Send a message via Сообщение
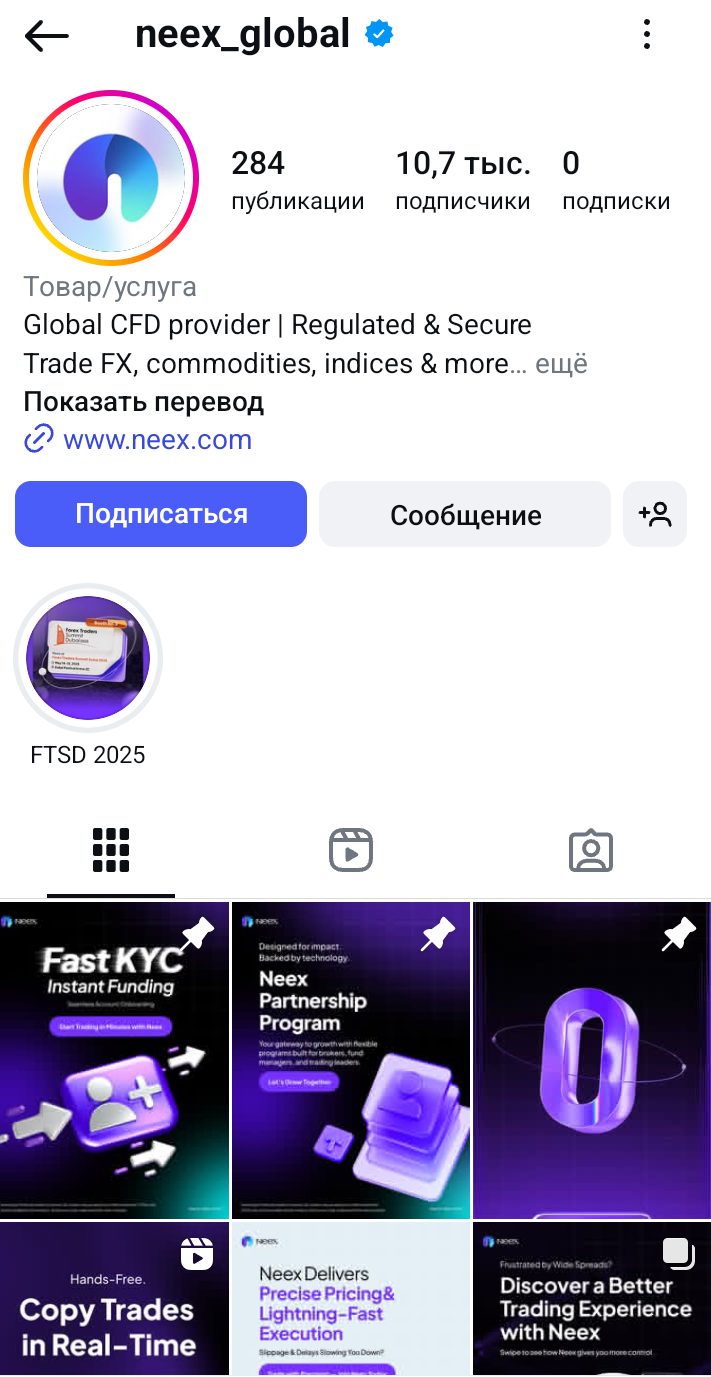This screenshot has height=1377, width=711. coord(465,514)
